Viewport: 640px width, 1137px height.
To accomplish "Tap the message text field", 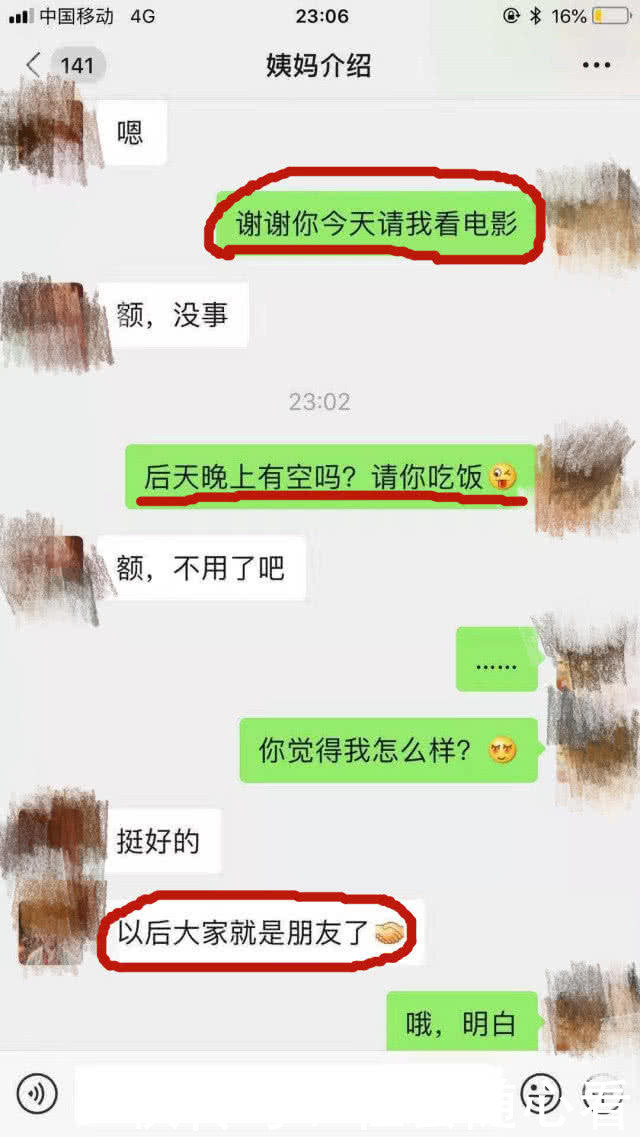I will [290, 1094].
